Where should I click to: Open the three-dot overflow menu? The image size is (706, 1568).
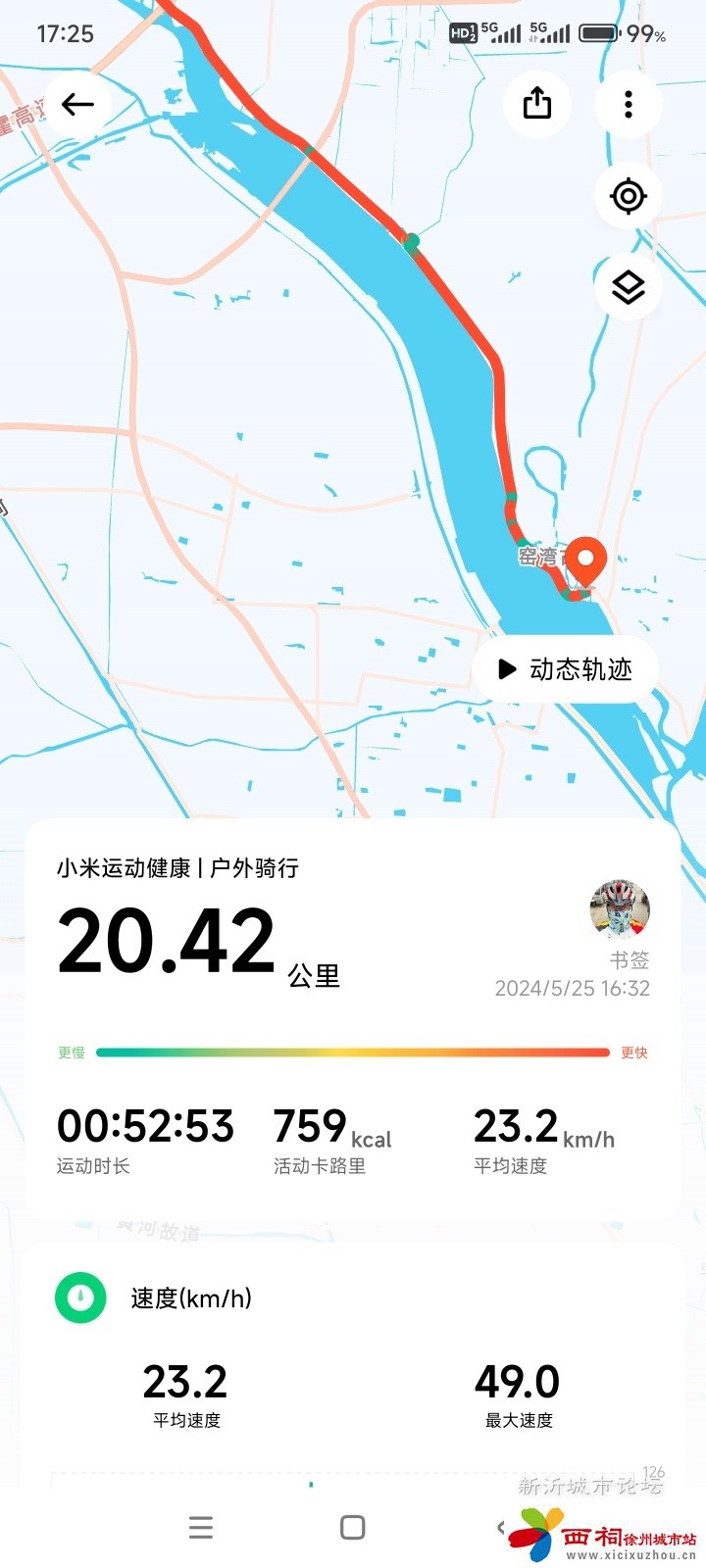coord(629,104)
